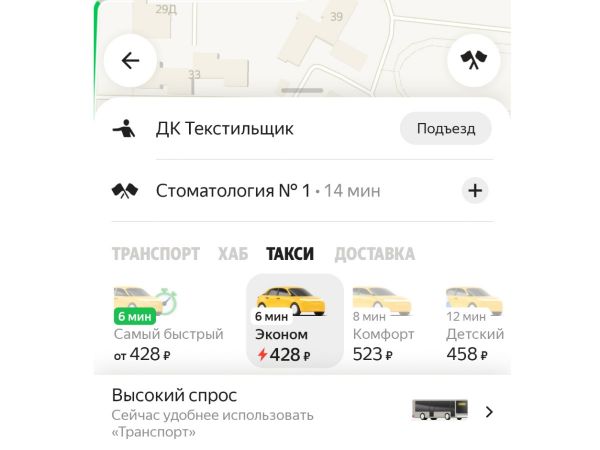
Task: Switch to the Транспорт tab
Action: [156, 254]
